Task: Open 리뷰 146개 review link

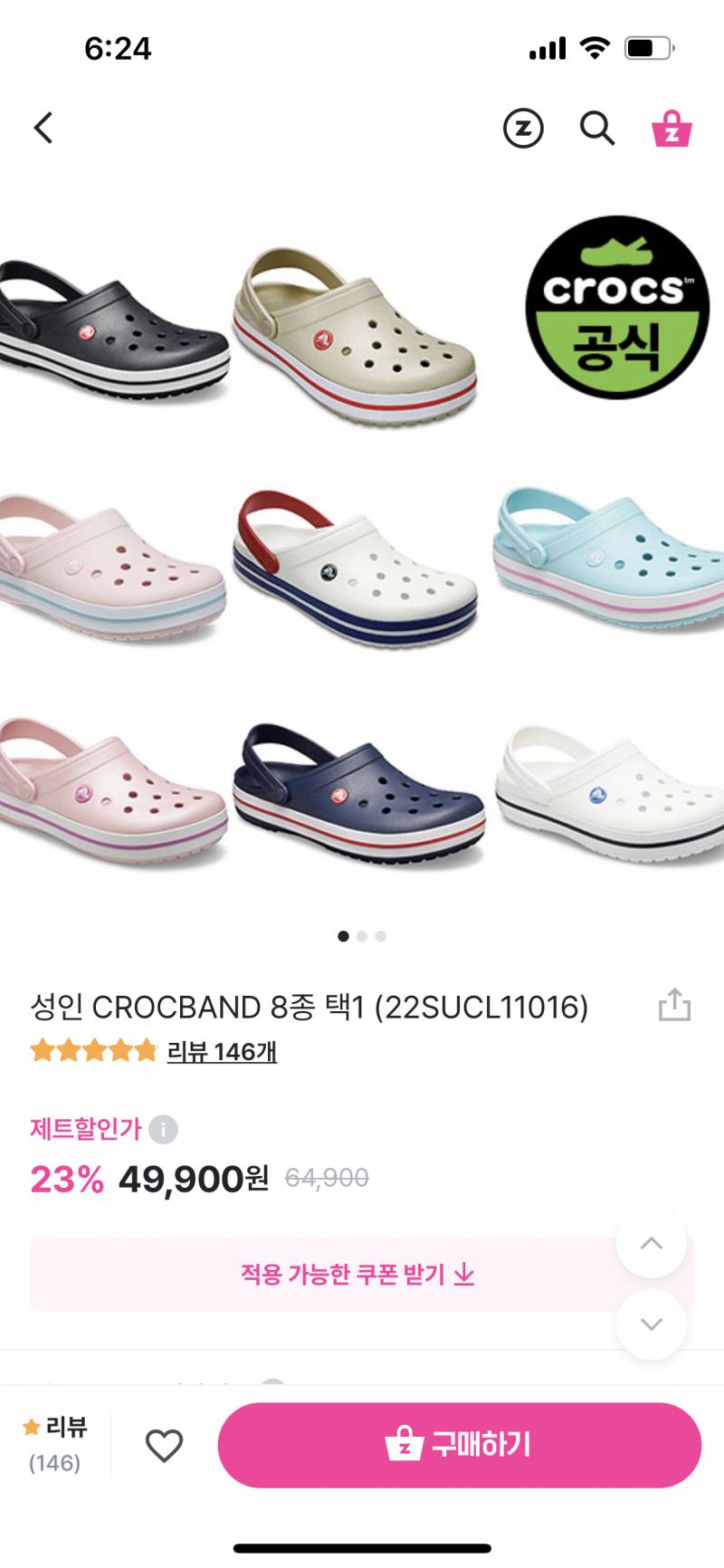Action: [x=222, y=1053]
